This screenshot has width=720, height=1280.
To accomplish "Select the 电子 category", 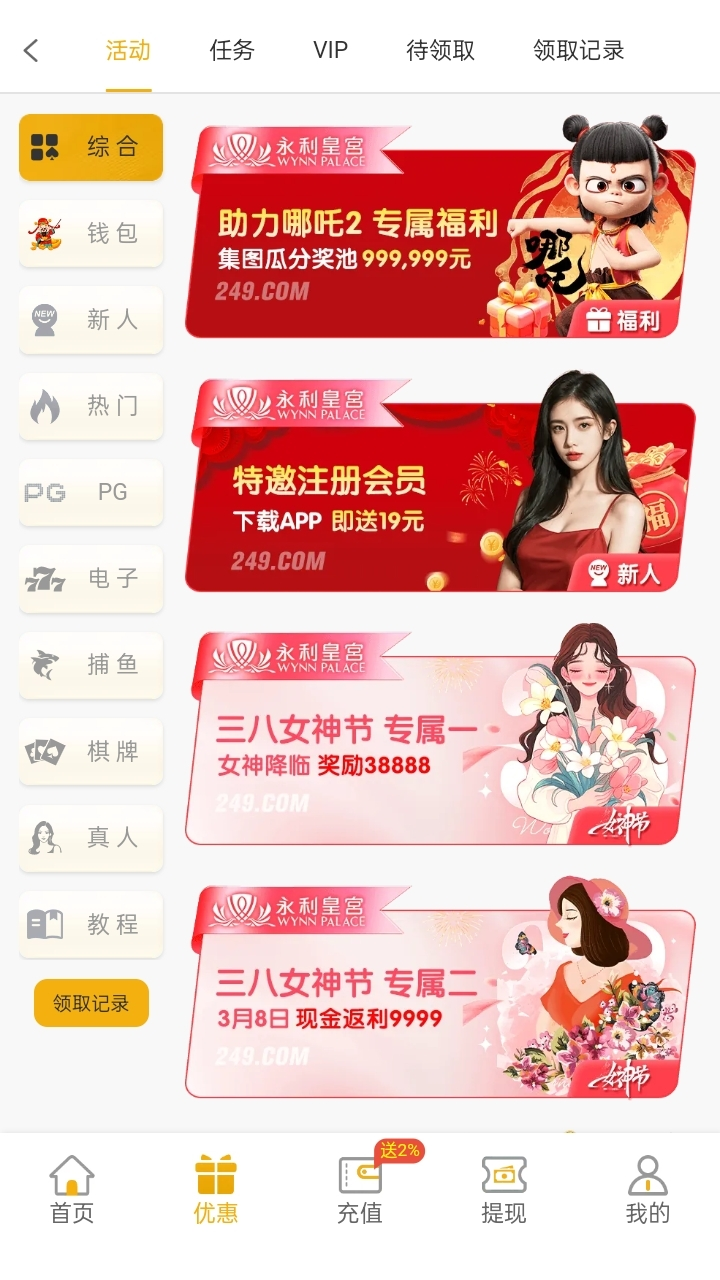I will coord(91,578).
